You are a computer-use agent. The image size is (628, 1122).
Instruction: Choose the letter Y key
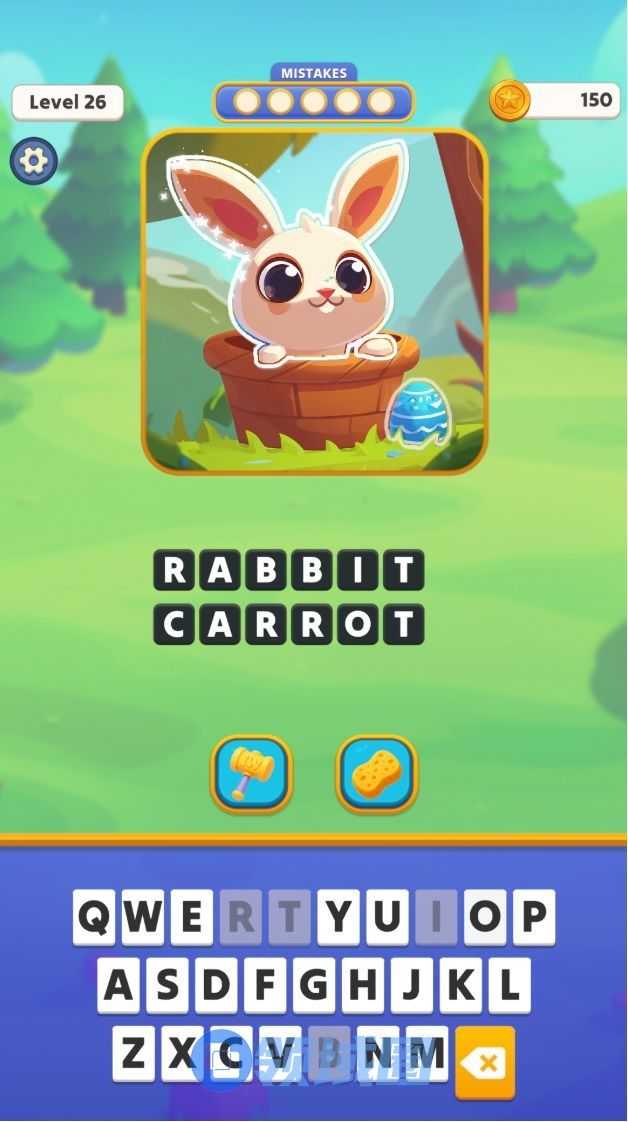pyautogui.click(x=340, y=917)
